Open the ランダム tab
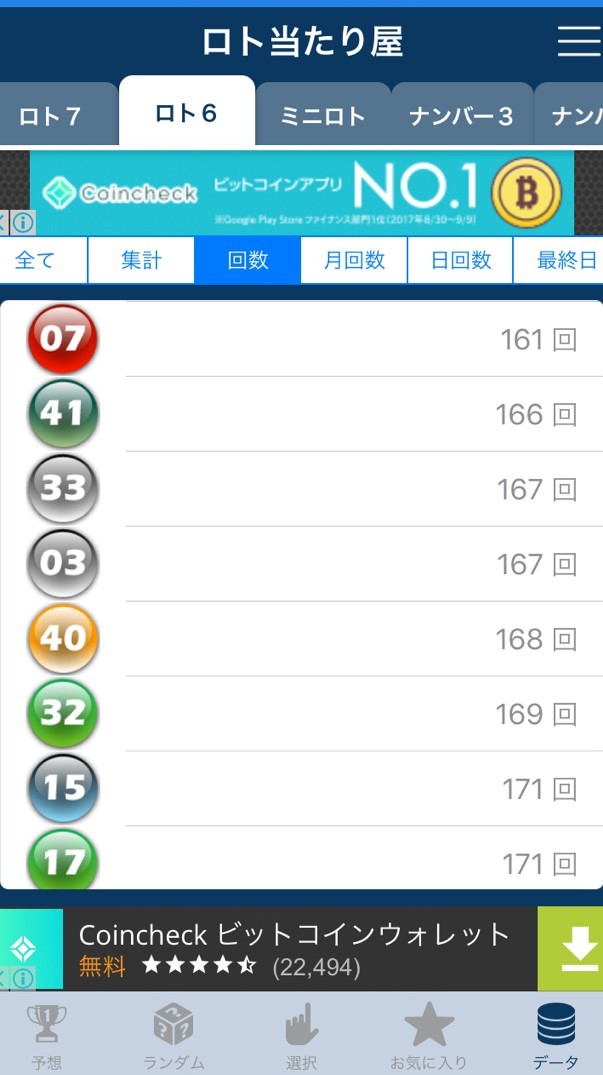Viewport: 603px width, 1075px height. point(173,1035)
